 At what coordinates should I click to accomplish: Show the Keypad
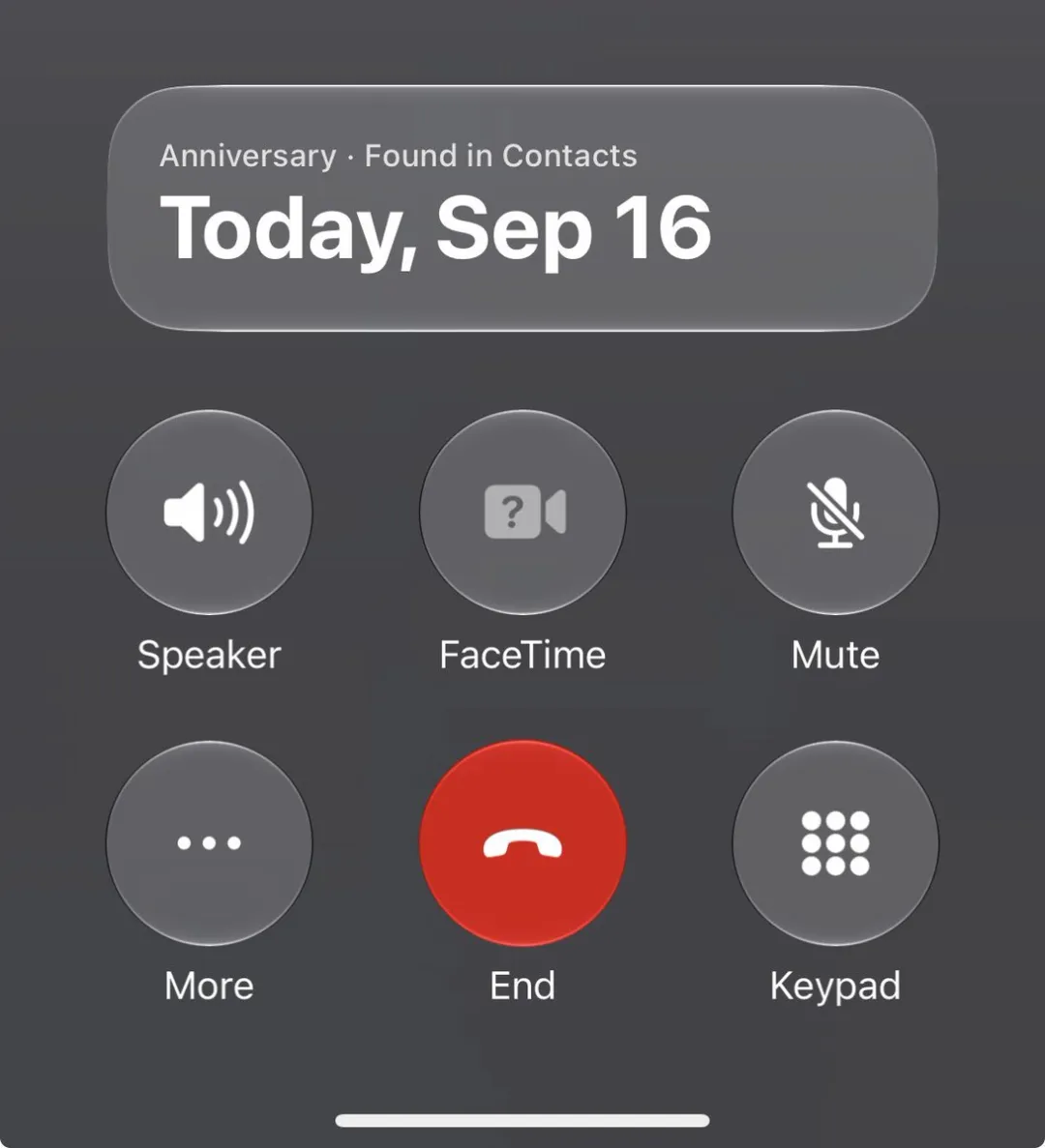click(835, 842)
